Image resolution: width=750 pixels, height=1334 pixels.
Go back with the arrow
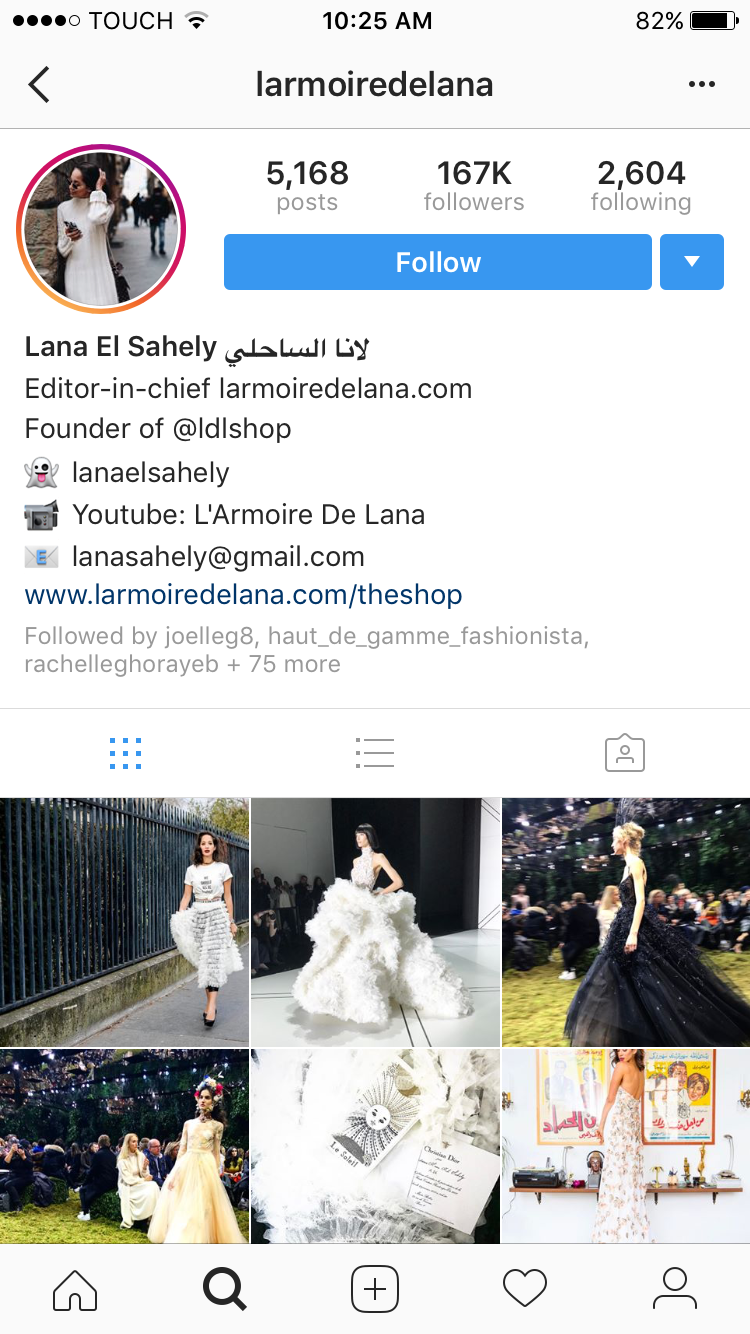point(39,84)
